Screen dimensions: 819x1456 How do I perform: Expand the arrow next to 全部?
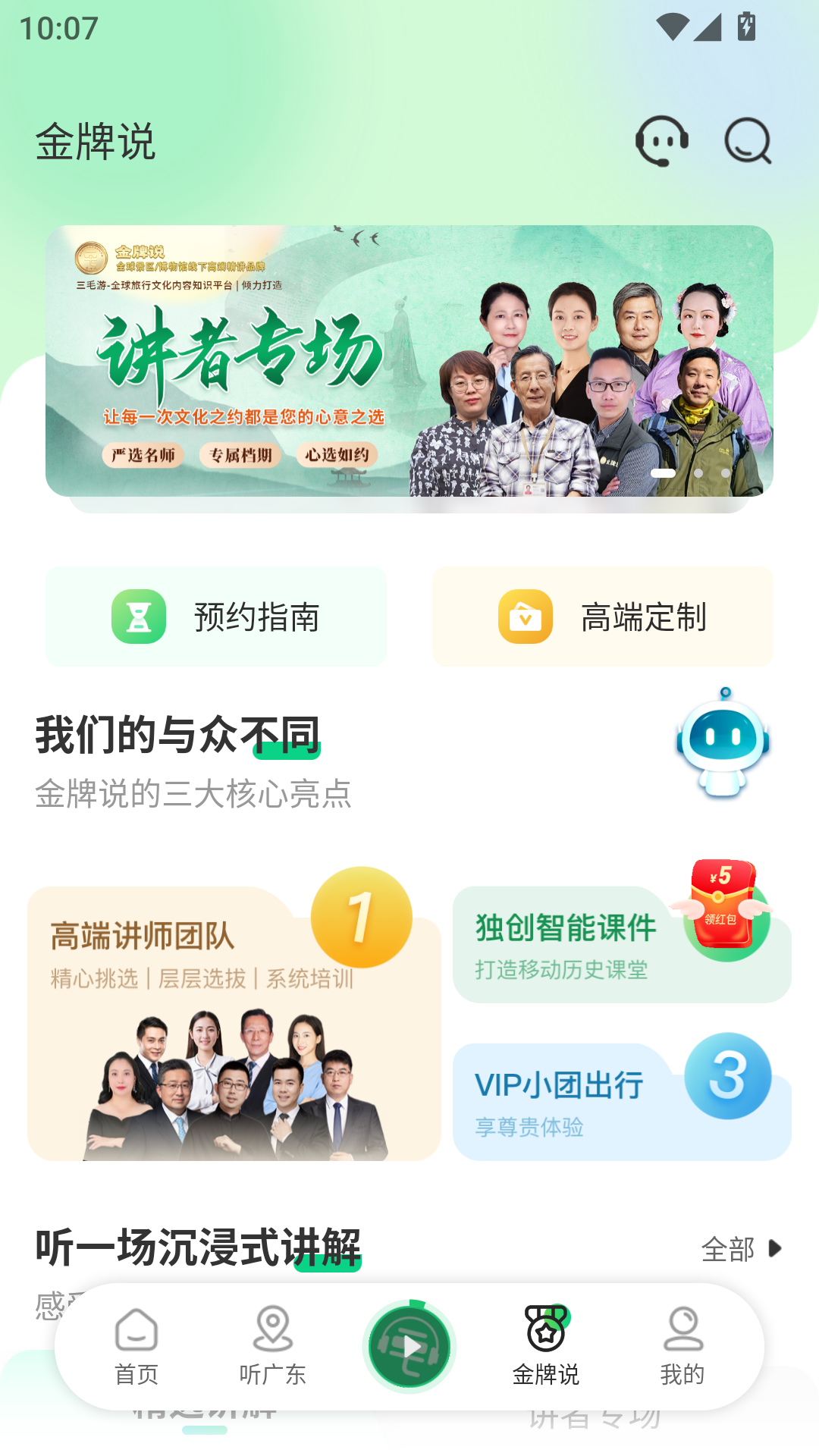pyautogui.click(x=774, y=1248)
